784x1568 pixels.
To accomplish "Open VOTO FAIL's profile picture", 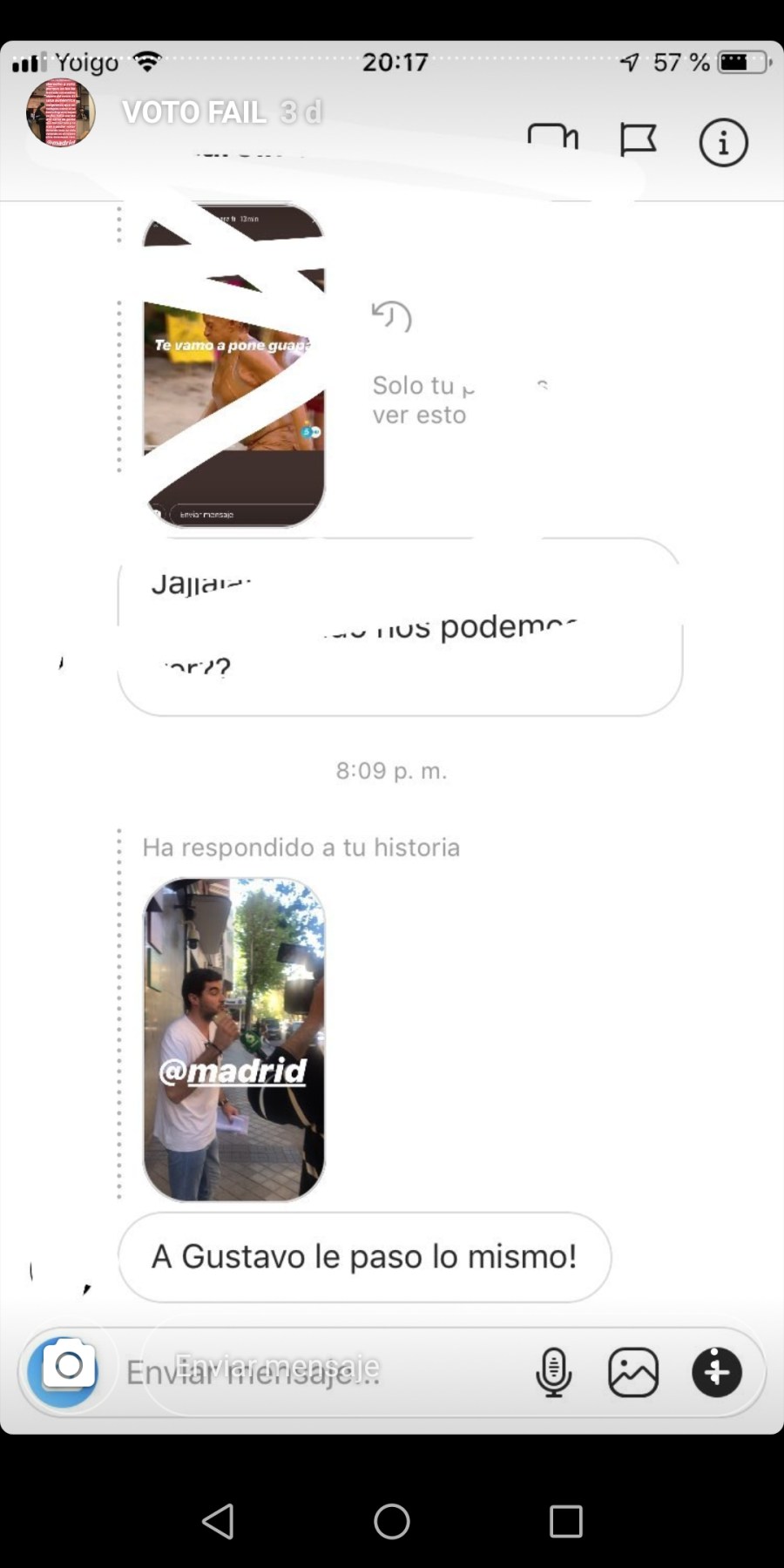I will [60, 112].
